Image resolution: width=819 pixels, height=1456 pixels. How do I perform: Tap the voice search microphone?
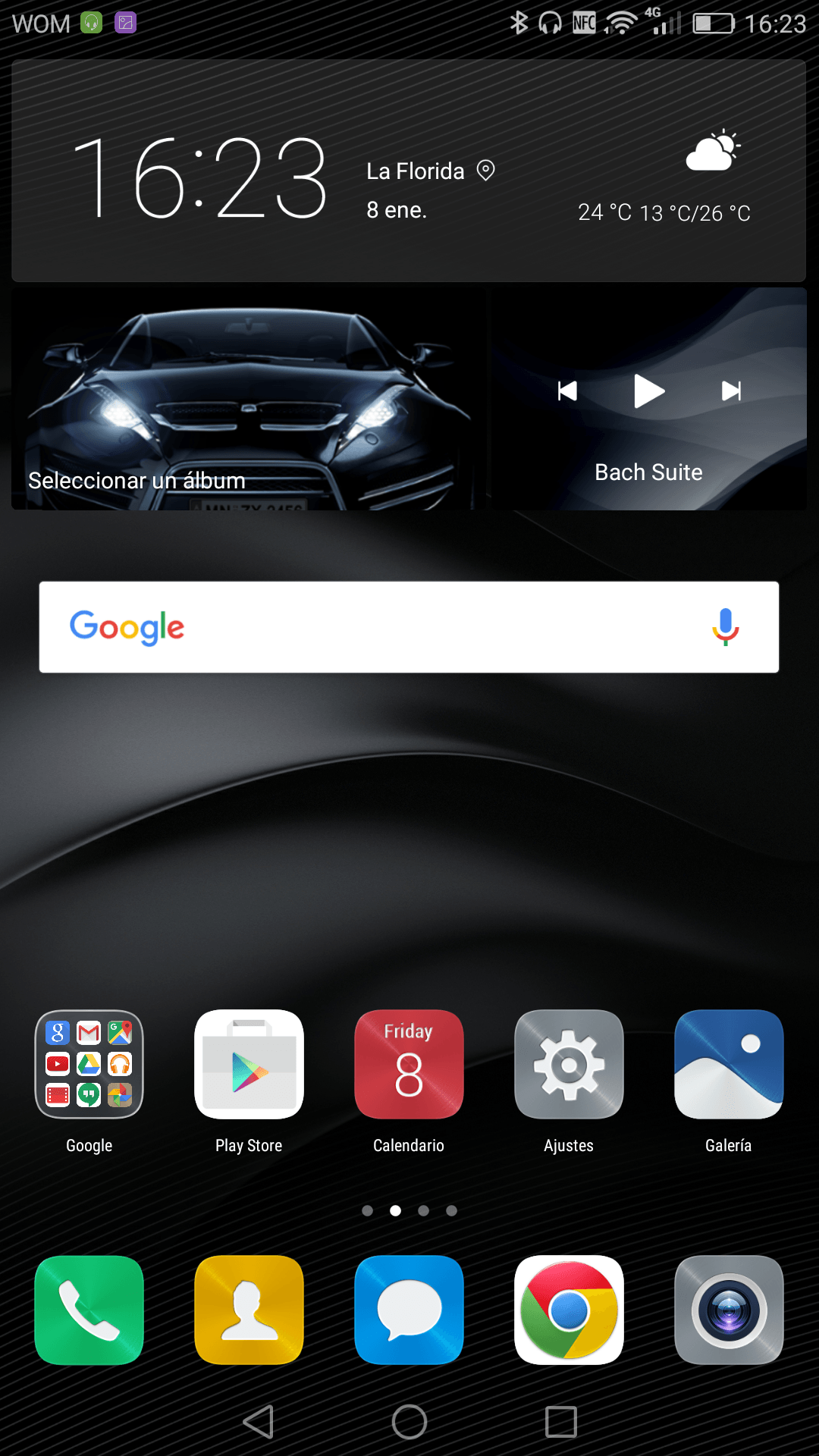click(725, 627)
